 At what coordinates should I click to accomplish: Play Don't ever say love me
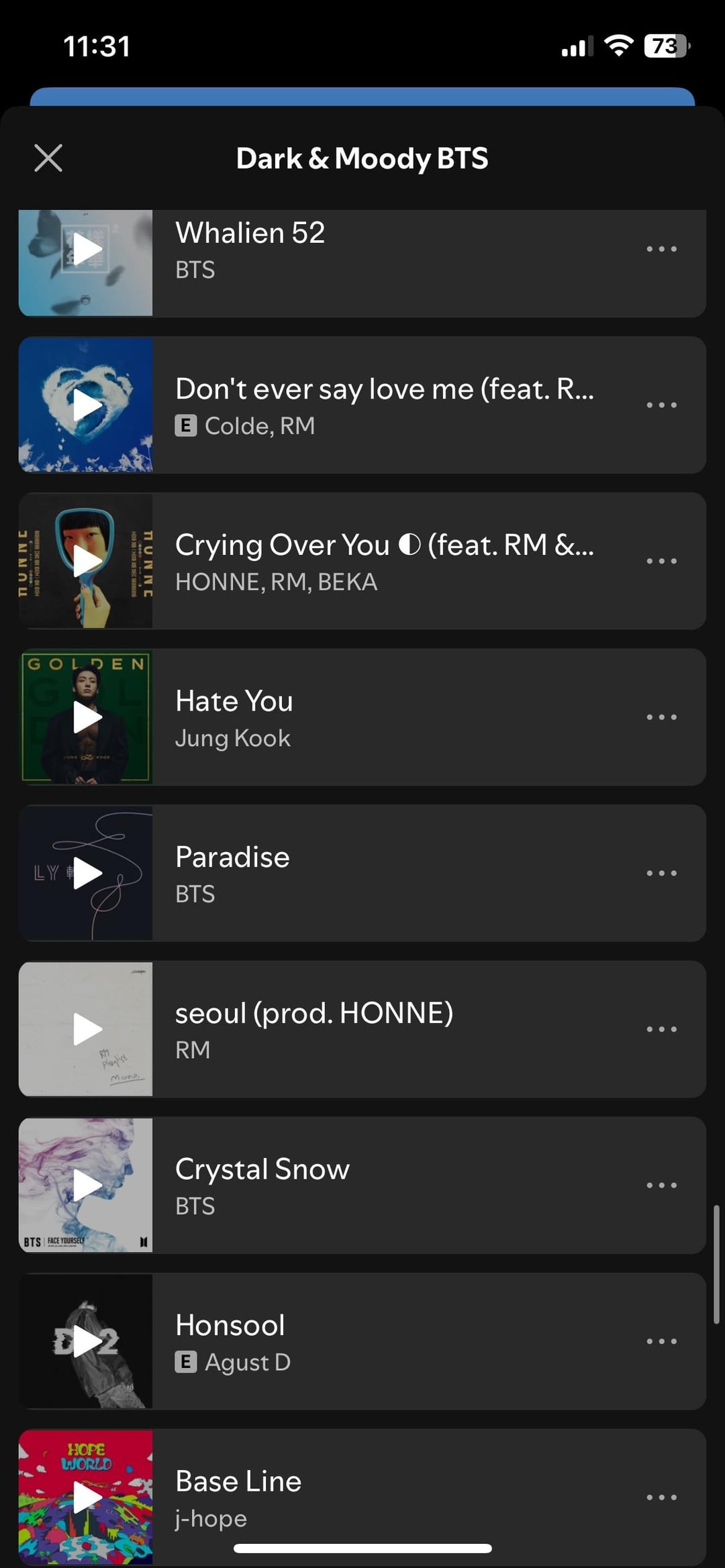pos(87,405)
